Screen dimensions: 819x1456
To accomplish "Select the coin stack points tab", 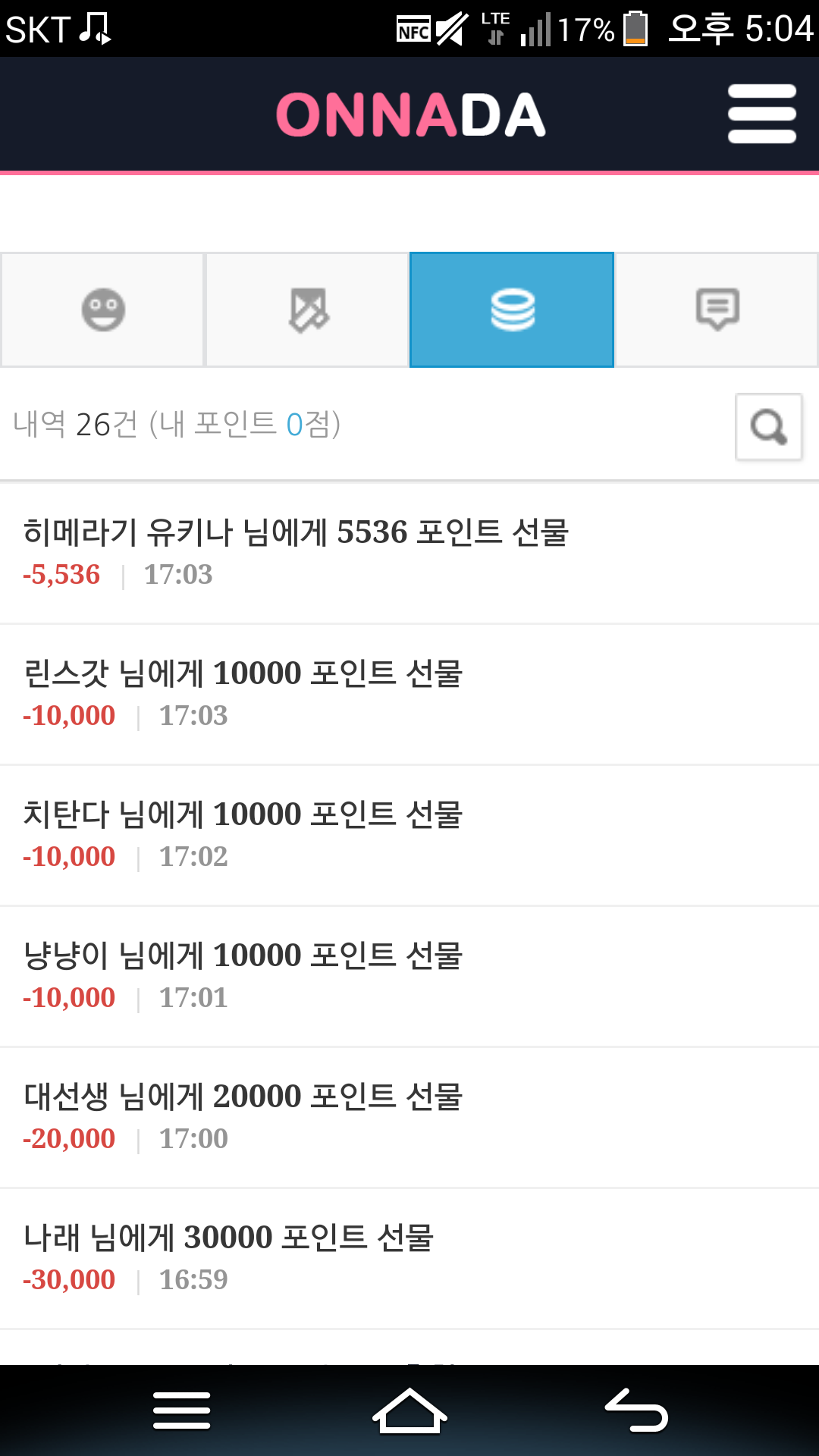I will (x=512, y=309).
